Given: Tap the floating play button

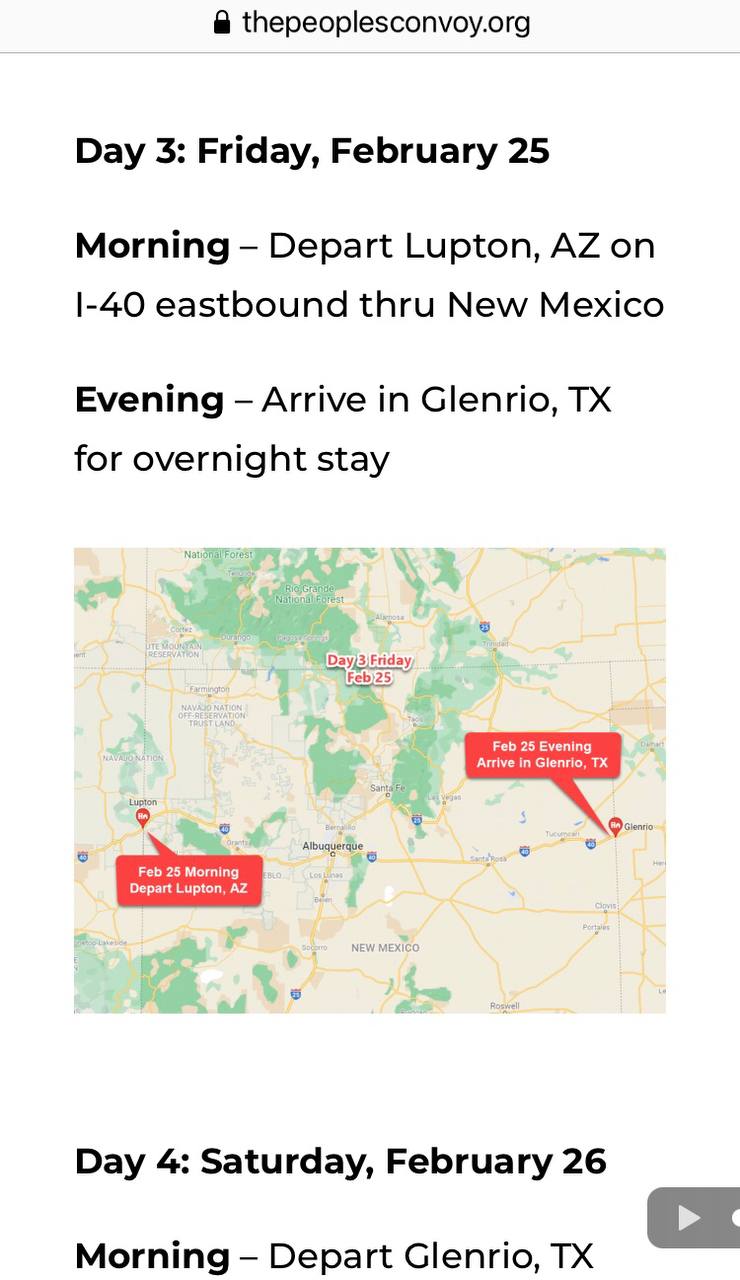Looking at the screenshot, I should pos(693,1217).
